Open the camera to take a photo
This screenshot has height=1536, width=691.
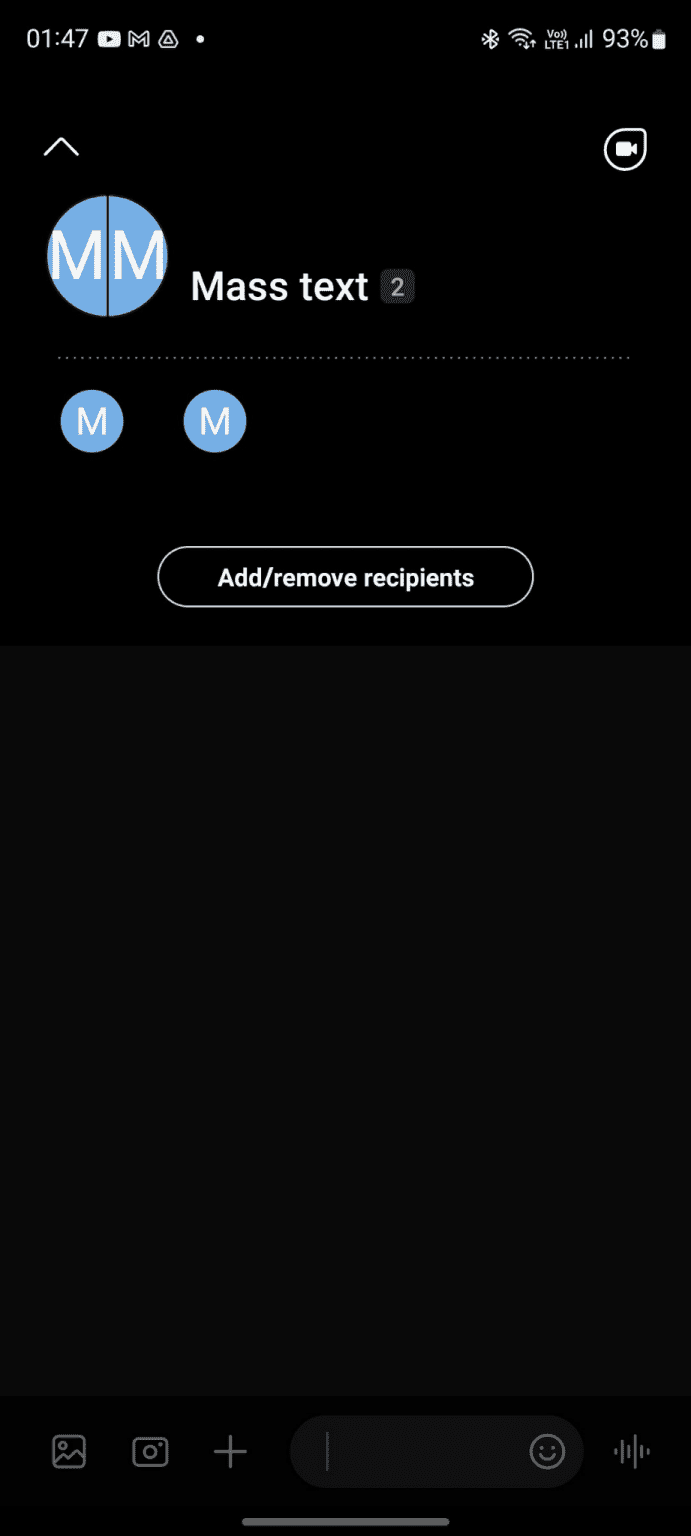[x=150, y=1451]
